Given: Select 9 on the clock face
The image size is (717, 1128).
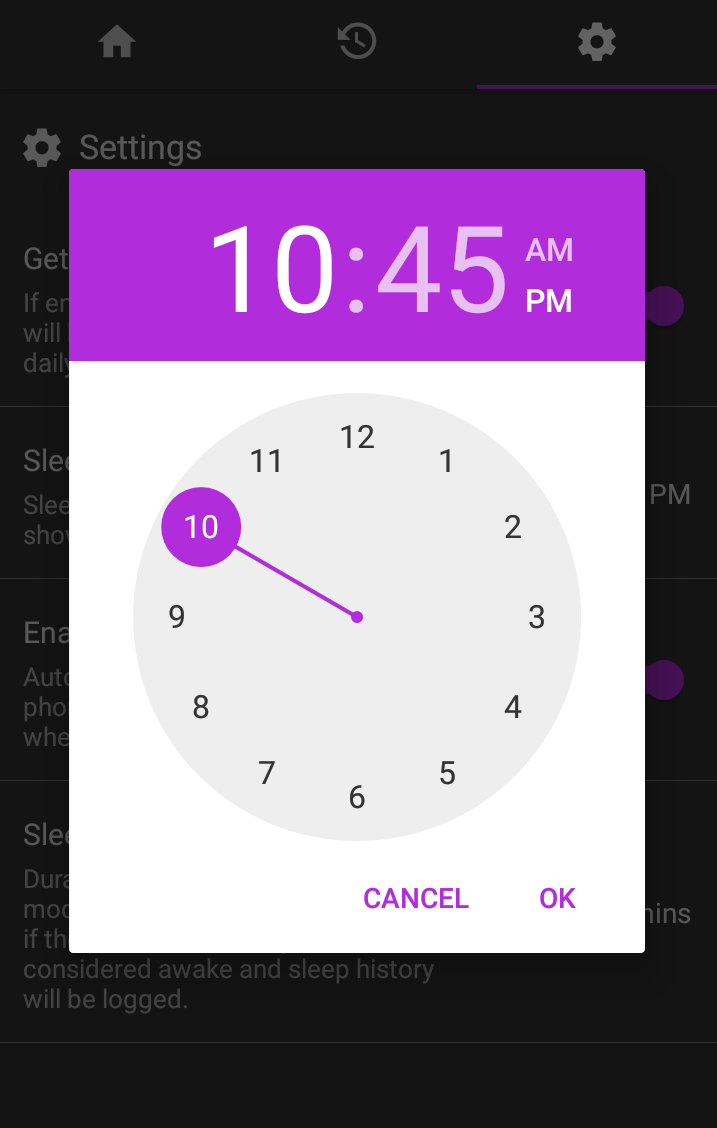Looking at the screenshot, I should pyautogui.click(x=177, y=617).
